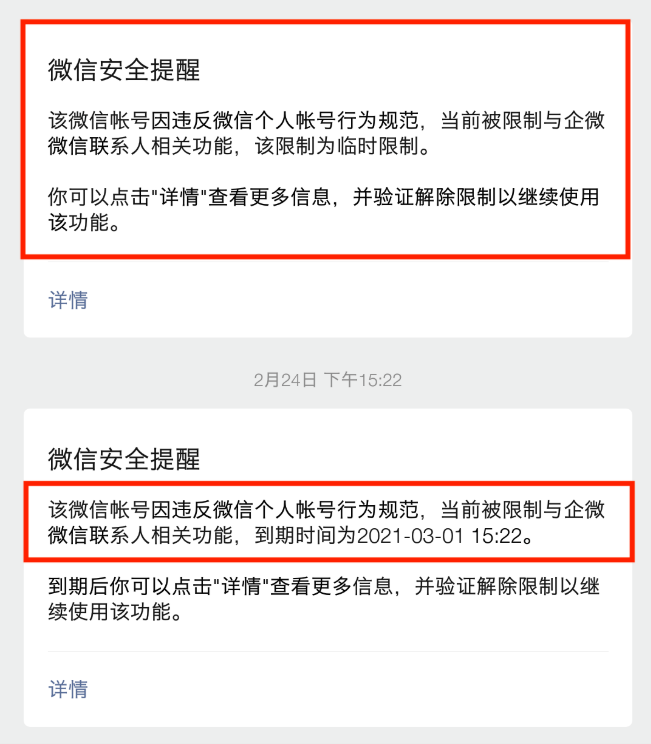Open 详情 under the 2021-03-01 expiry notice

click(68, 689)
